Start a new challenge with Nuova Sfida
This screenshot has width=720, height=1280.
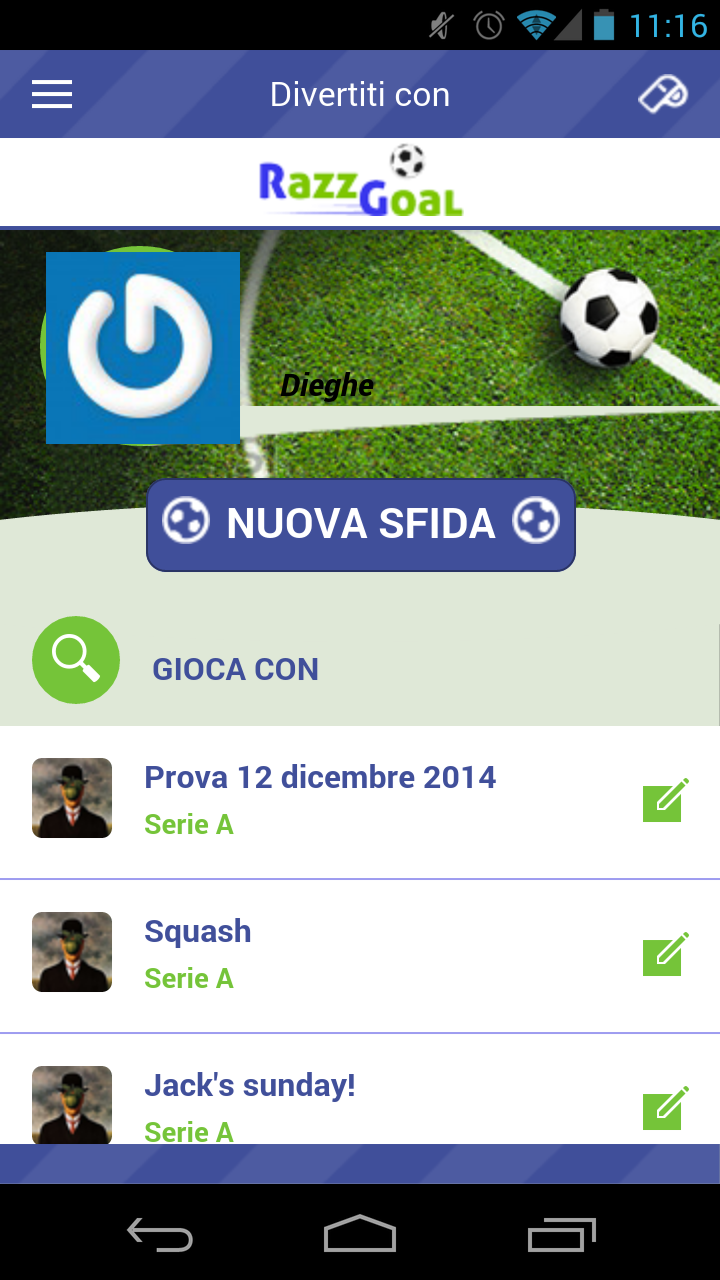tap(361, 524)
